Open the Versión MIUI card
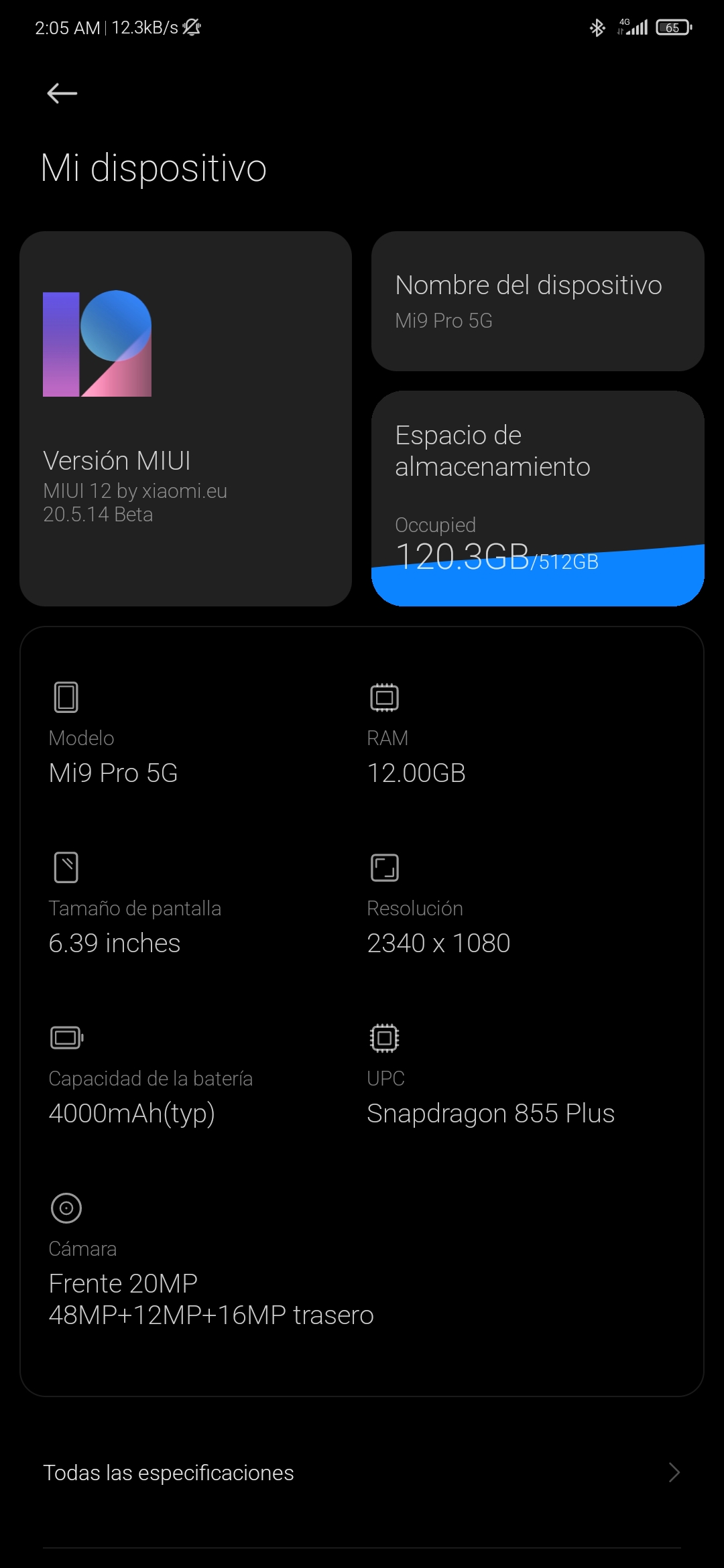 [186, 419]
